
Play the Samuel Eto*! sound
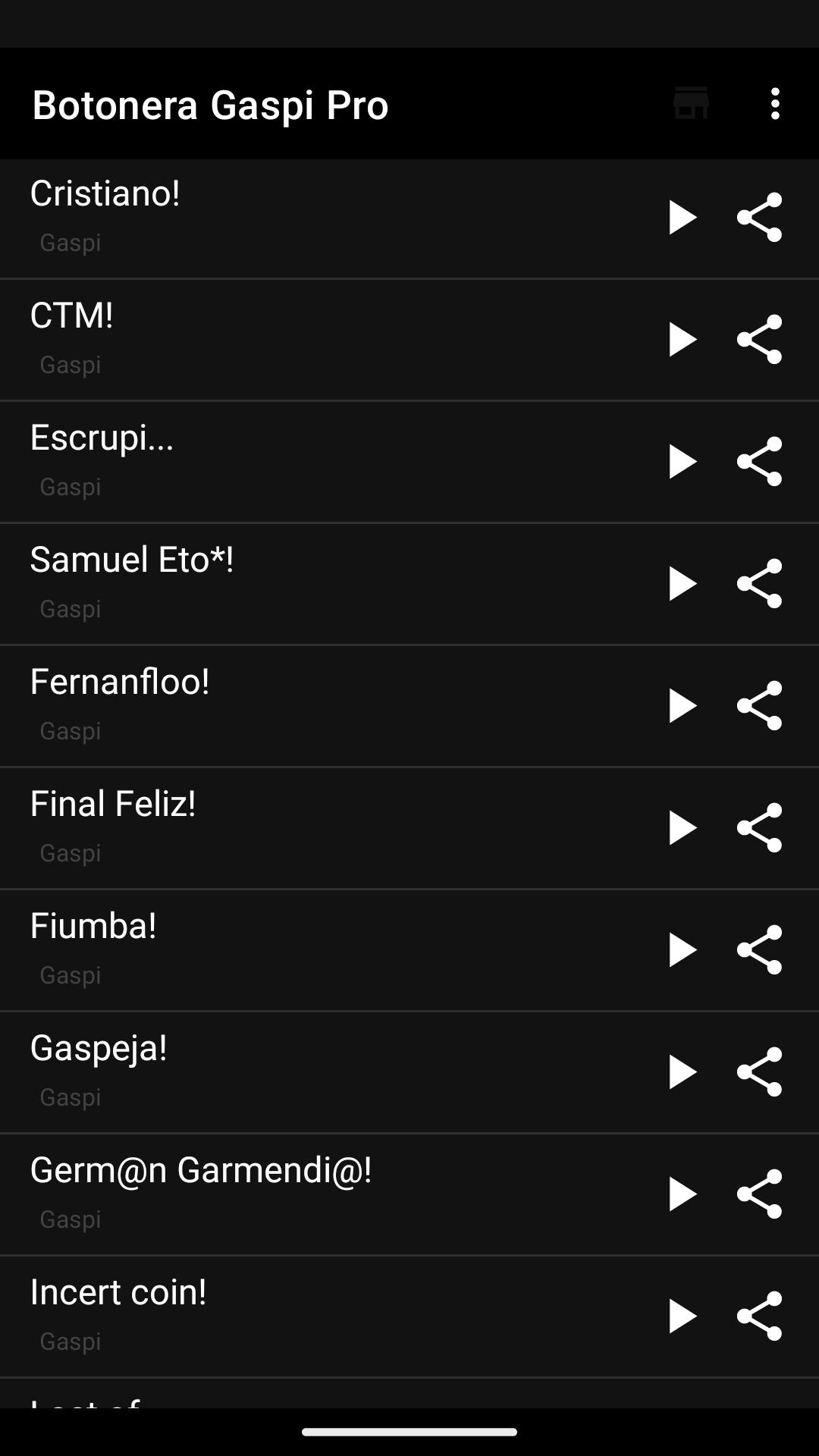click(x=682, y=584)
